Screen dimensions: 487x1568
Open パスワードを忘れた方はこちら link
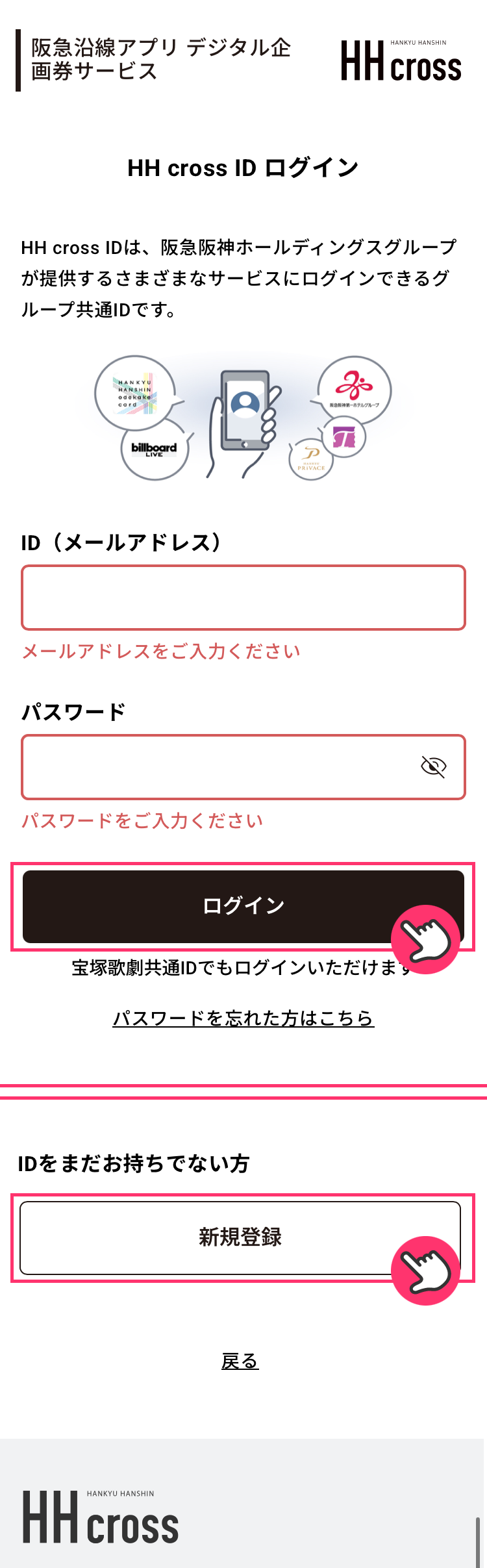[x=243, y=1018]
